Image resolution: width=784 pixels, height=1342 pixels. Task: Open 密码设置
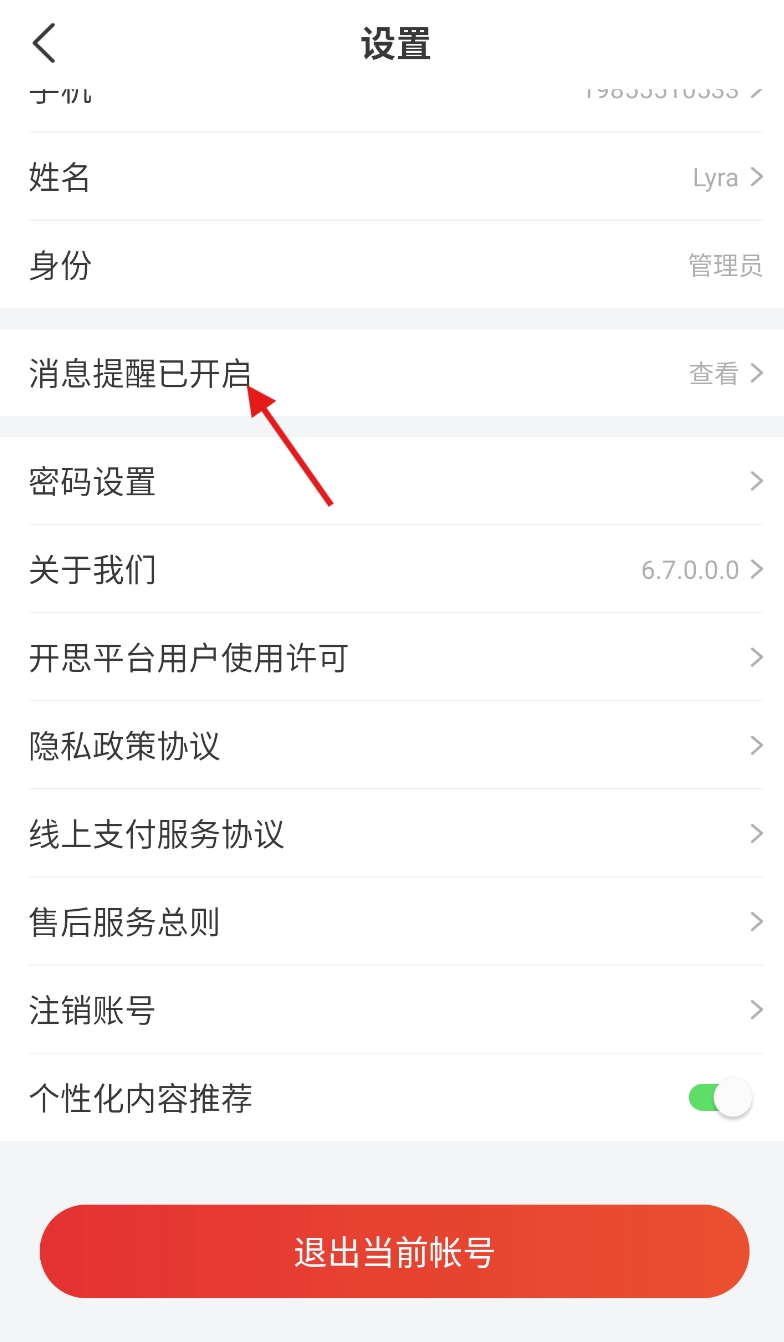click(392, 482)
